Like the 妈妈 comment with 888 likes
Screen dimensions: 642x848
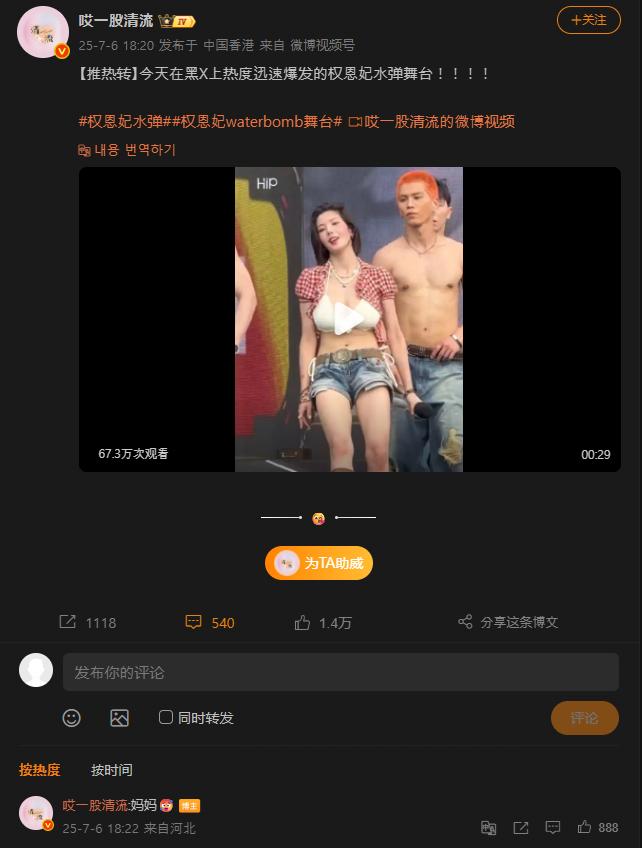click(x=585, y=828)
